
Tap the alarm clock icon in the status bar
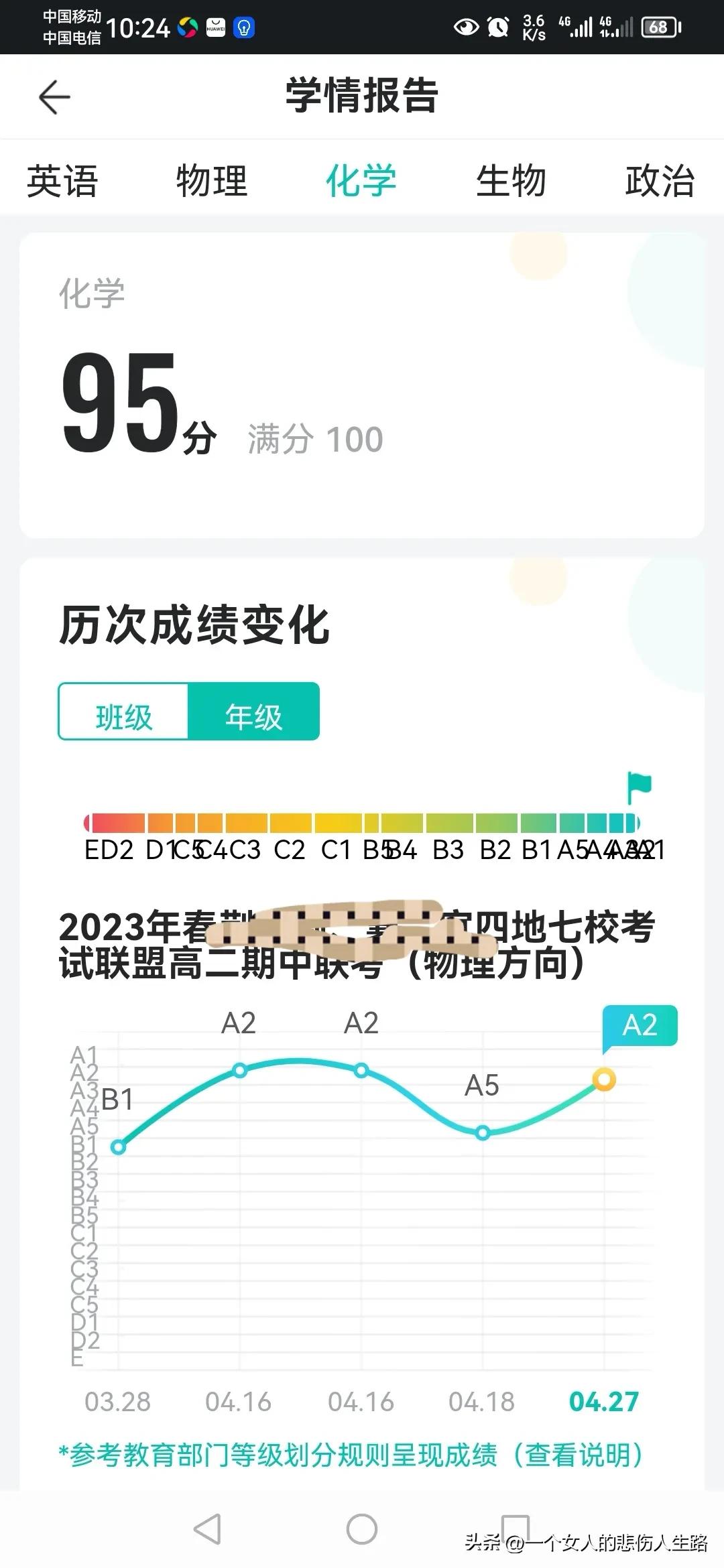click(x=497, y=27)
